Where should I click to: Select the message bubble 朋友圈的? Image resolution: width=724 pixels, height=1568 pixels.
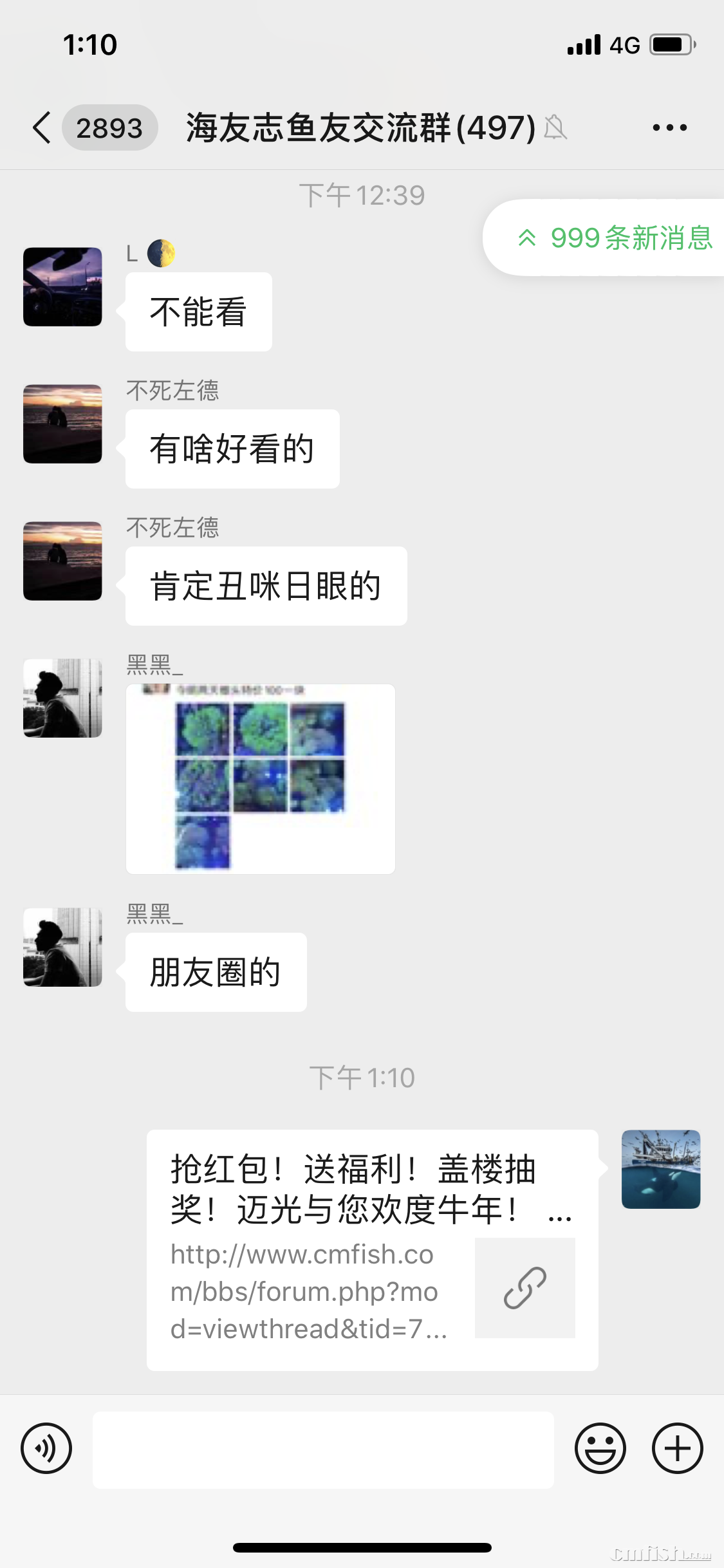[215, 973]
